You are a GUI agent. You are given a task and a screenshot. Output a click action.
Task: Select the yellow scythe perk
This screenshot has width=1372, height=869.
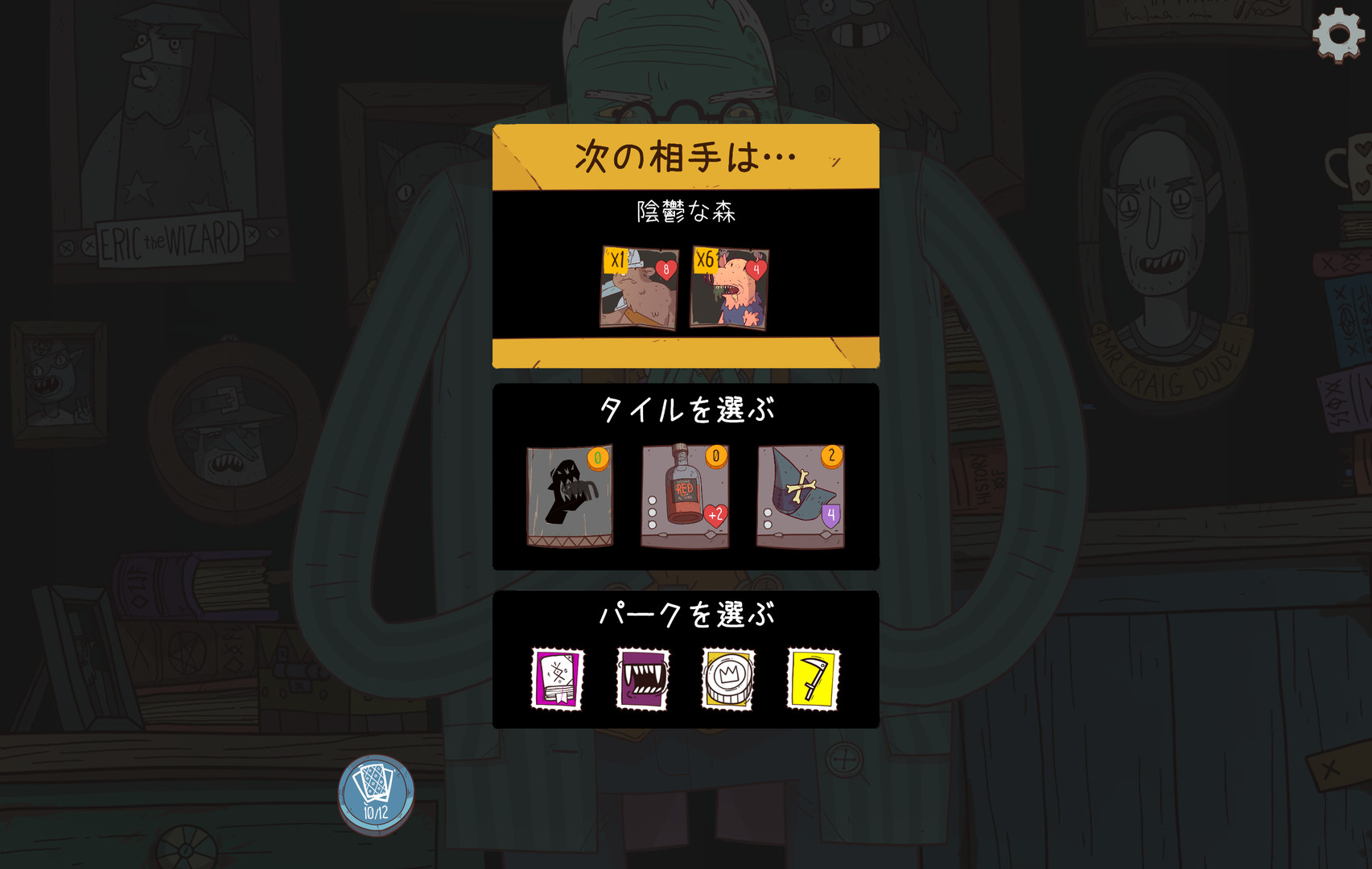pos(813,679)
